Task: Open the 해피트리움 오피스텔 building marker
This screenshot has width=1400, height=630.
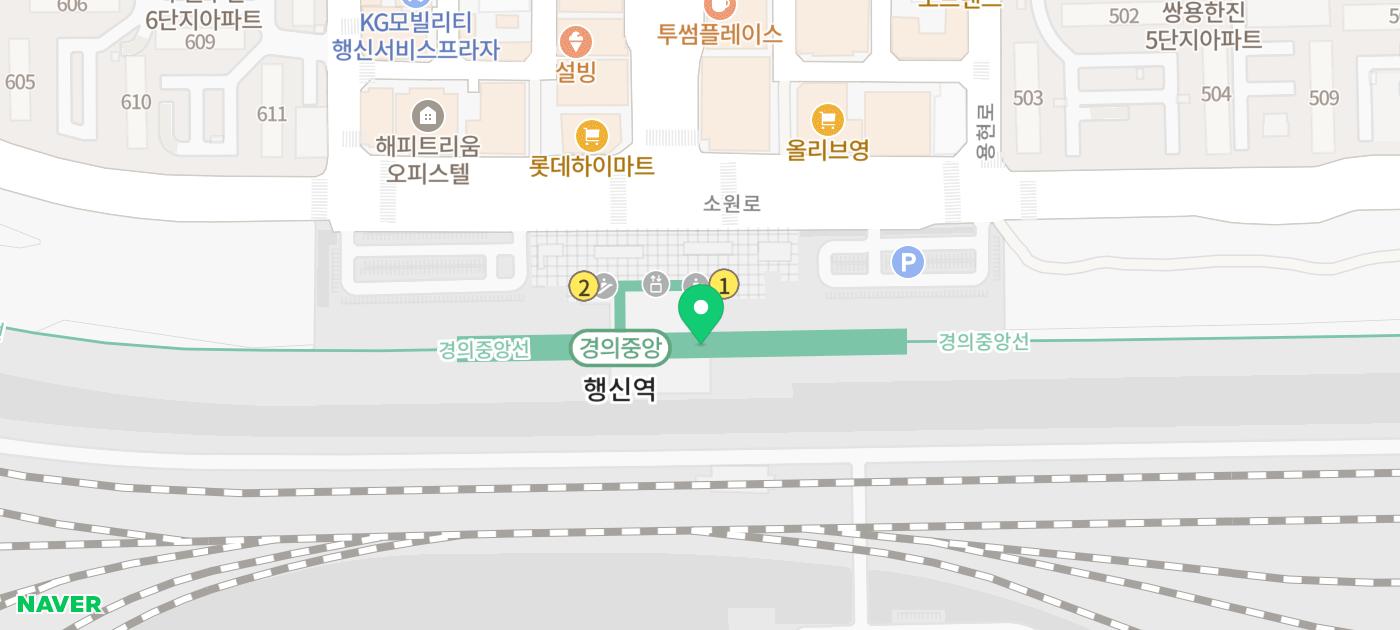Action: click(x=428, y=116)
